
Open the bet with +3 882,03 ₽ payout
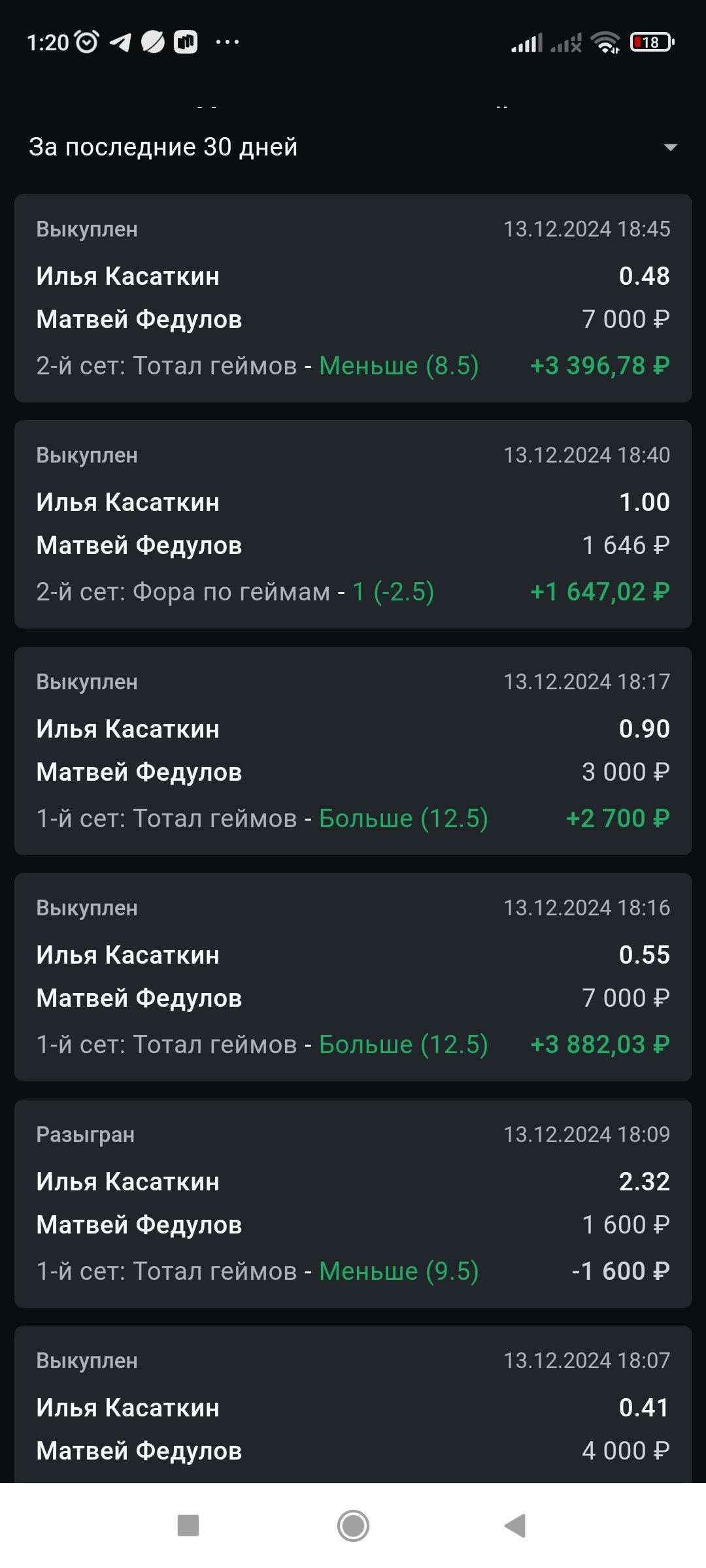click(353, 977)
